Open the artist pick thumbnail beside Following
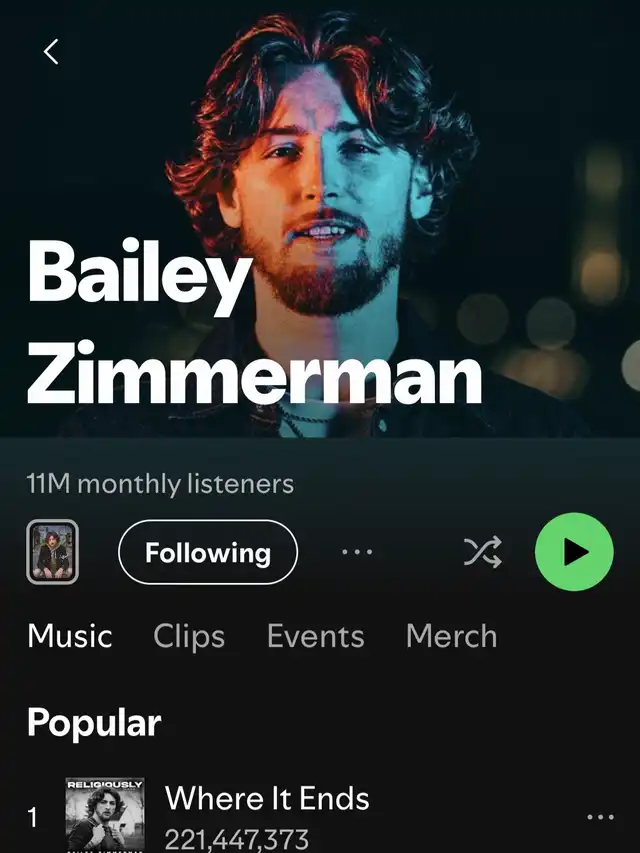 click(53, 552)
